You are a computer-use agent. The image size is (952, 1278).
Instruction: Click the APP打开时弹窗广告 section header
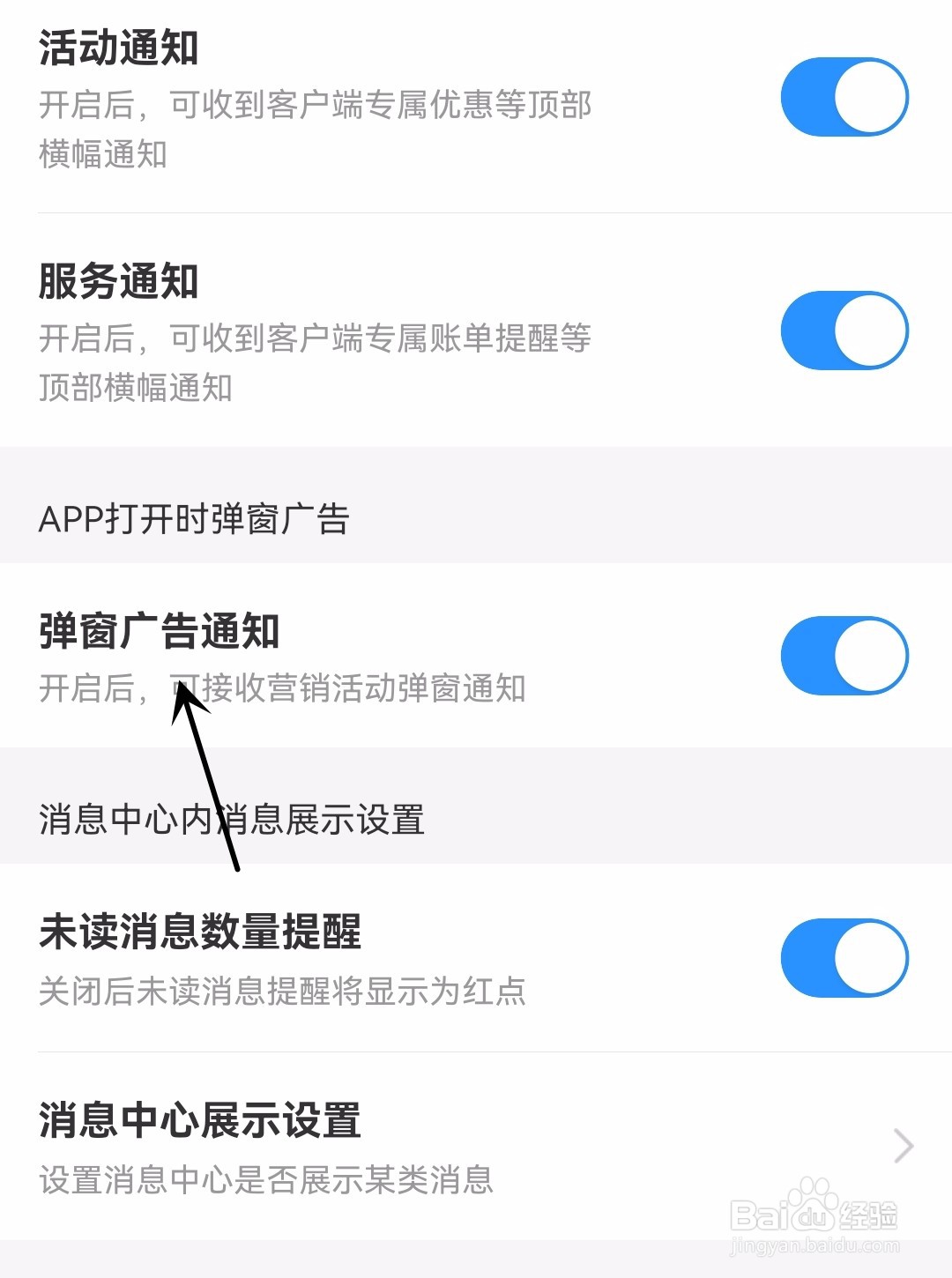(x=194, y=520)
